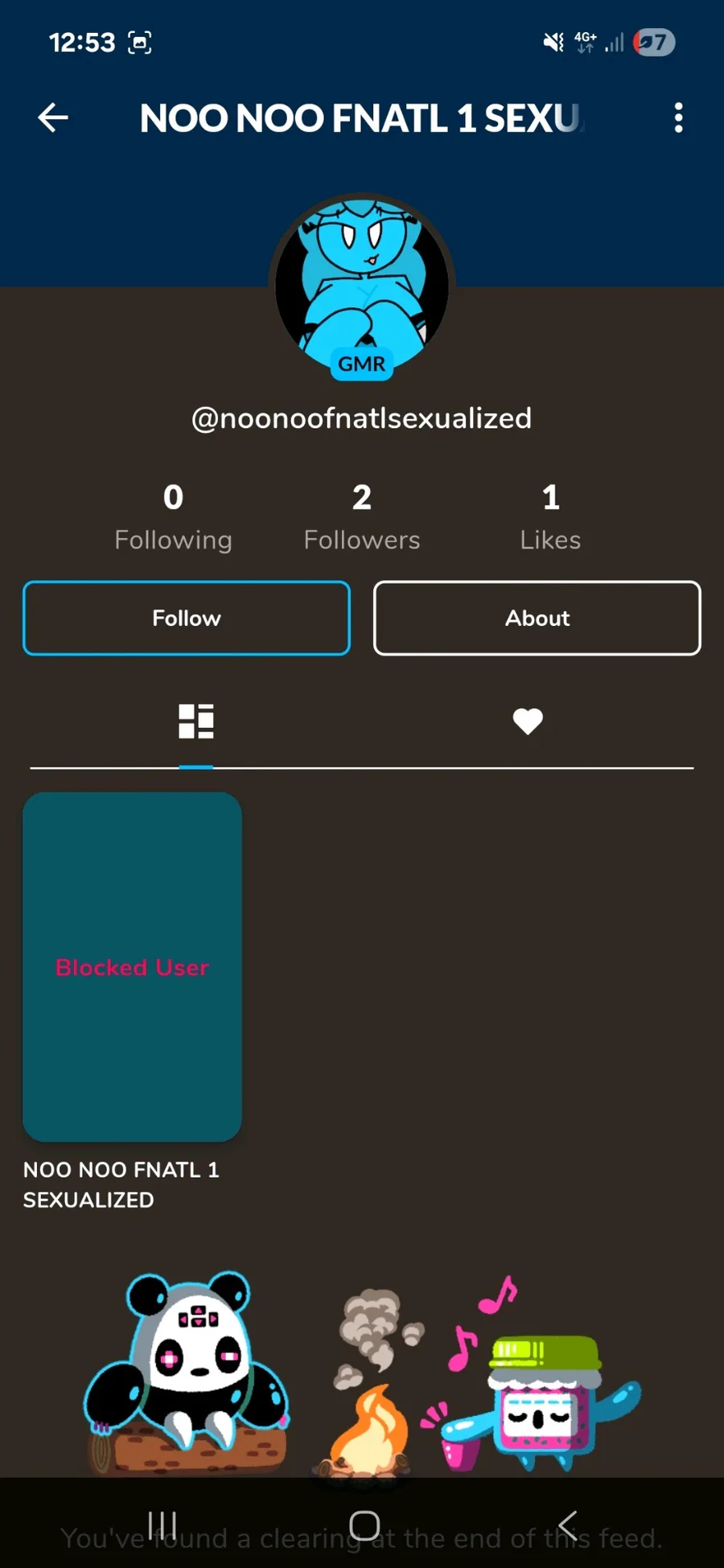The height and width of the screenshot is (1568, 724).
Task: Open recent apps from navigation bar
Action: coord(162,1525)
